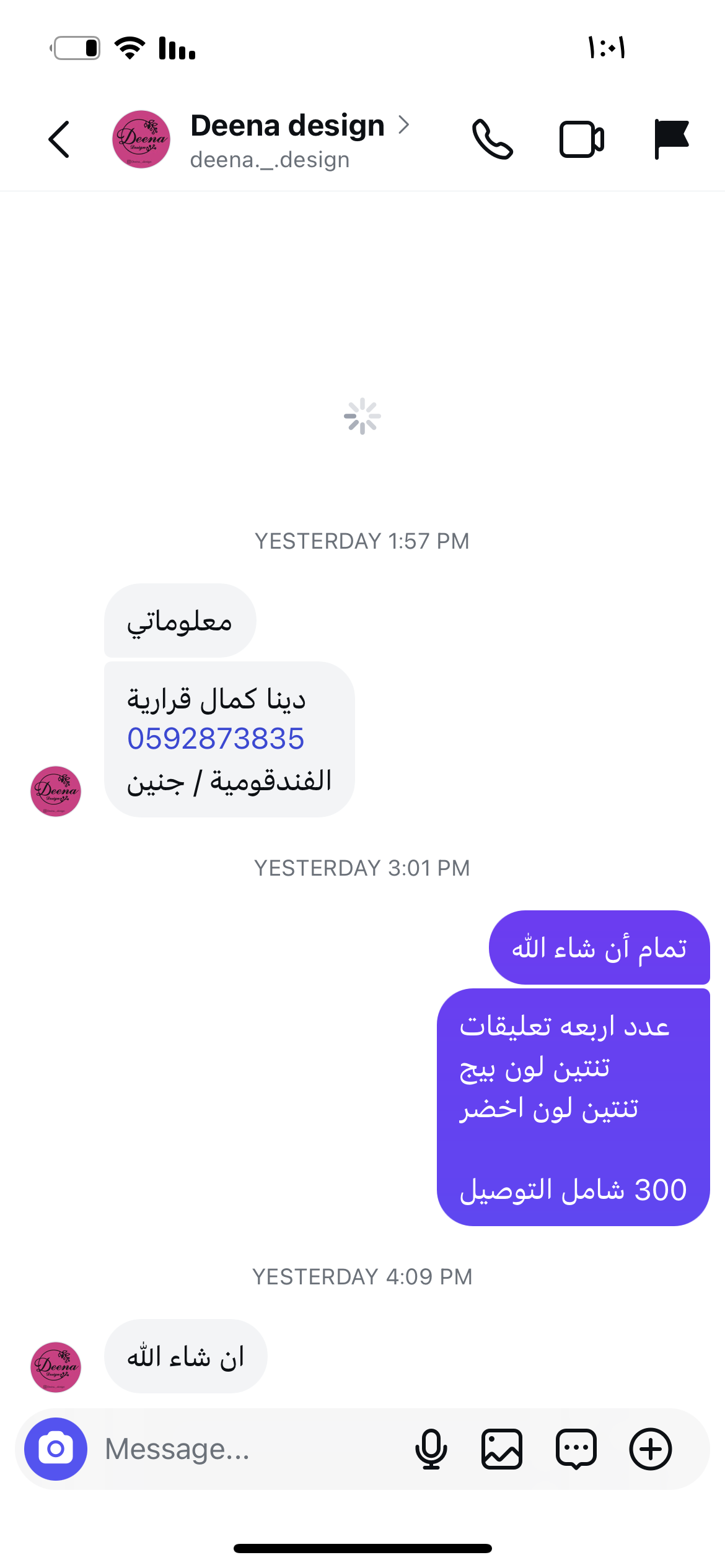Tap the phone number link 0592873835
Screen dimensions: 725x1568
(216, 739)
